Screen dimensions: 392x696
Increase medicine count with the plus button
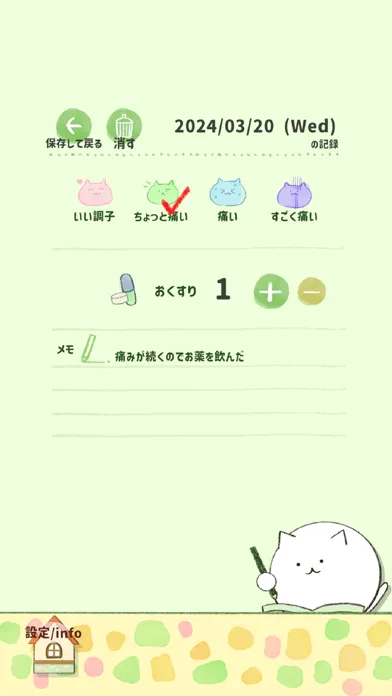[271, 292]
